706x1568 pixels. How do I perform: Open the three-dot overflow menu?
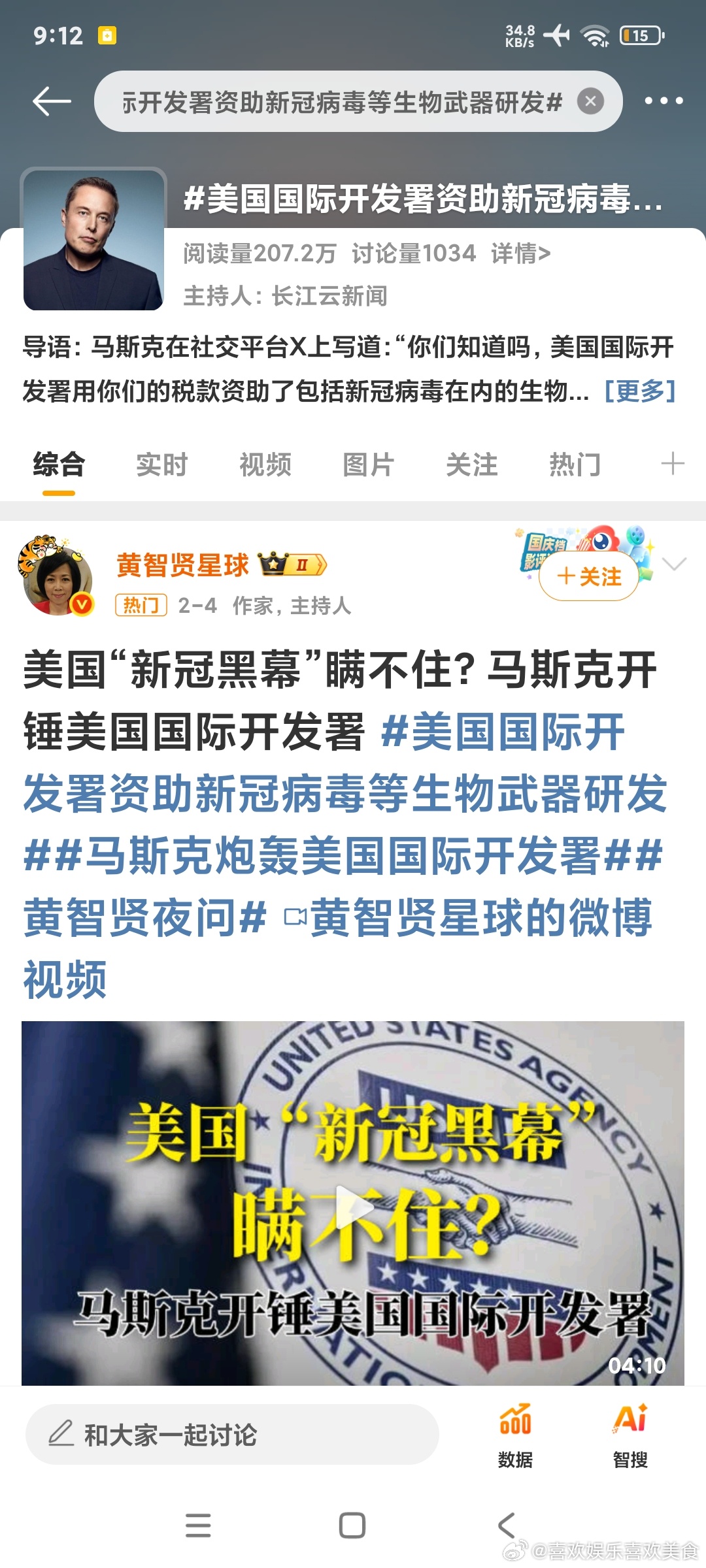tap(664, 101)
